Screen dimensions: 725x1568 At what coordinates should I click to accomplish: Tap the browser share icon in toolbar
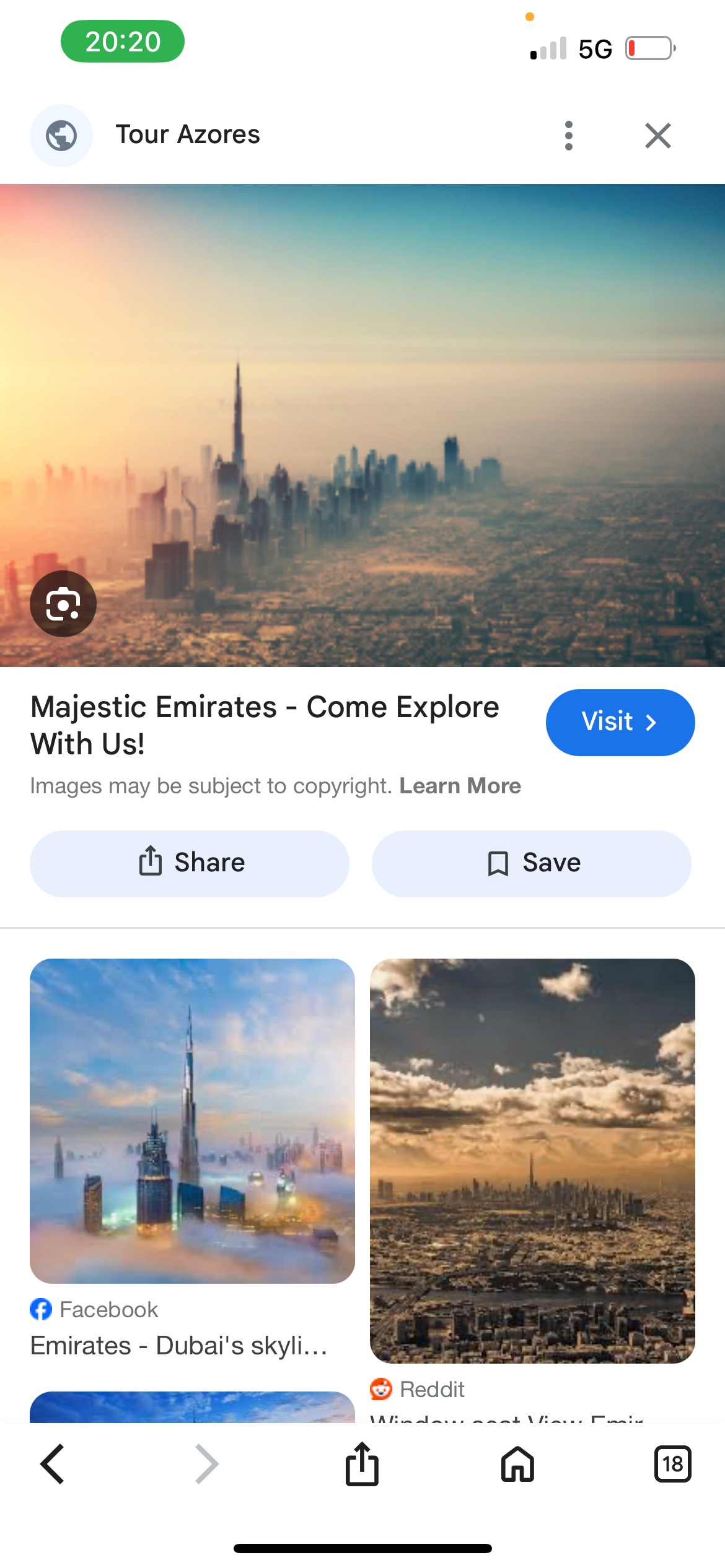[x=362, y=1464]
